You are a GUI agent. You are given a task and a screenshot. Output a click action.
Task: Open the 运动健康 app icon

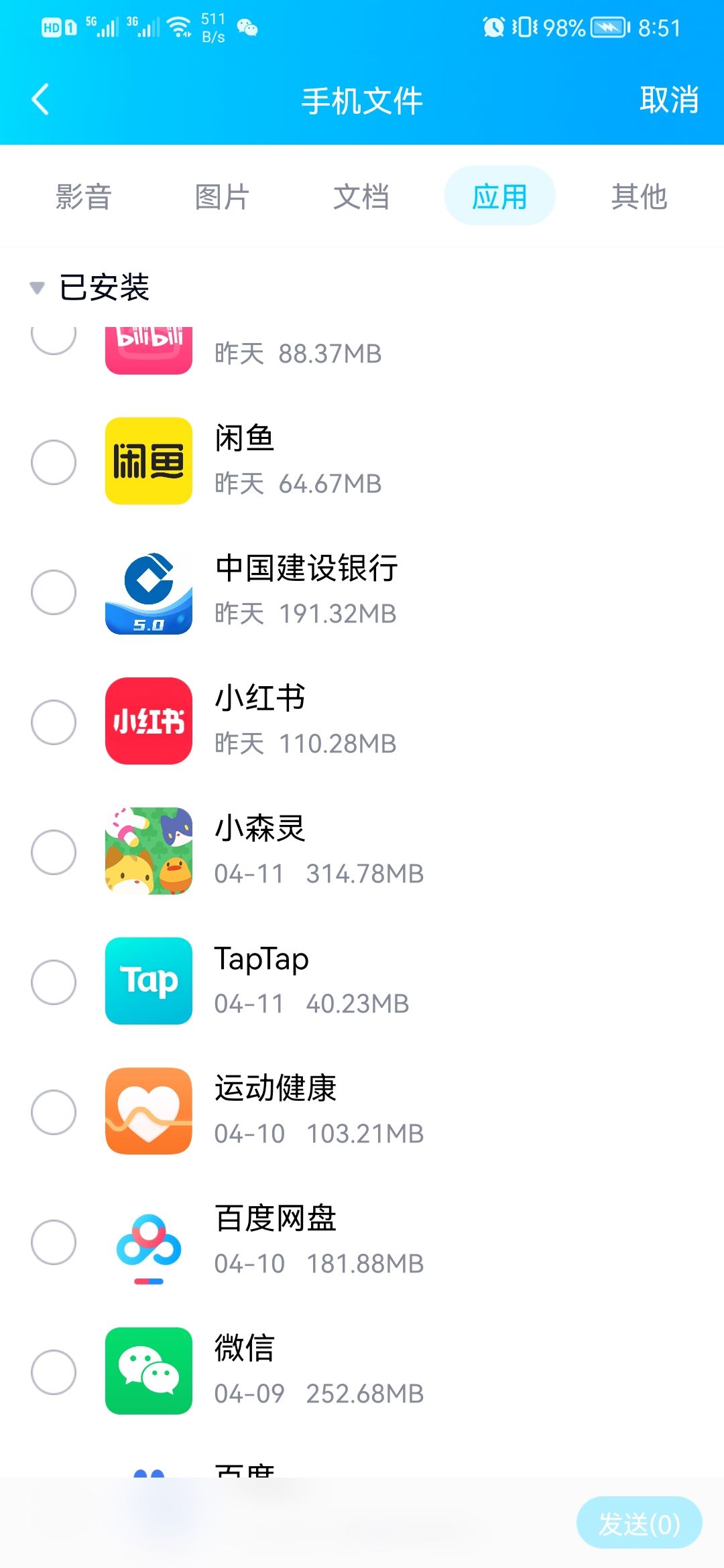point(147,1111)
